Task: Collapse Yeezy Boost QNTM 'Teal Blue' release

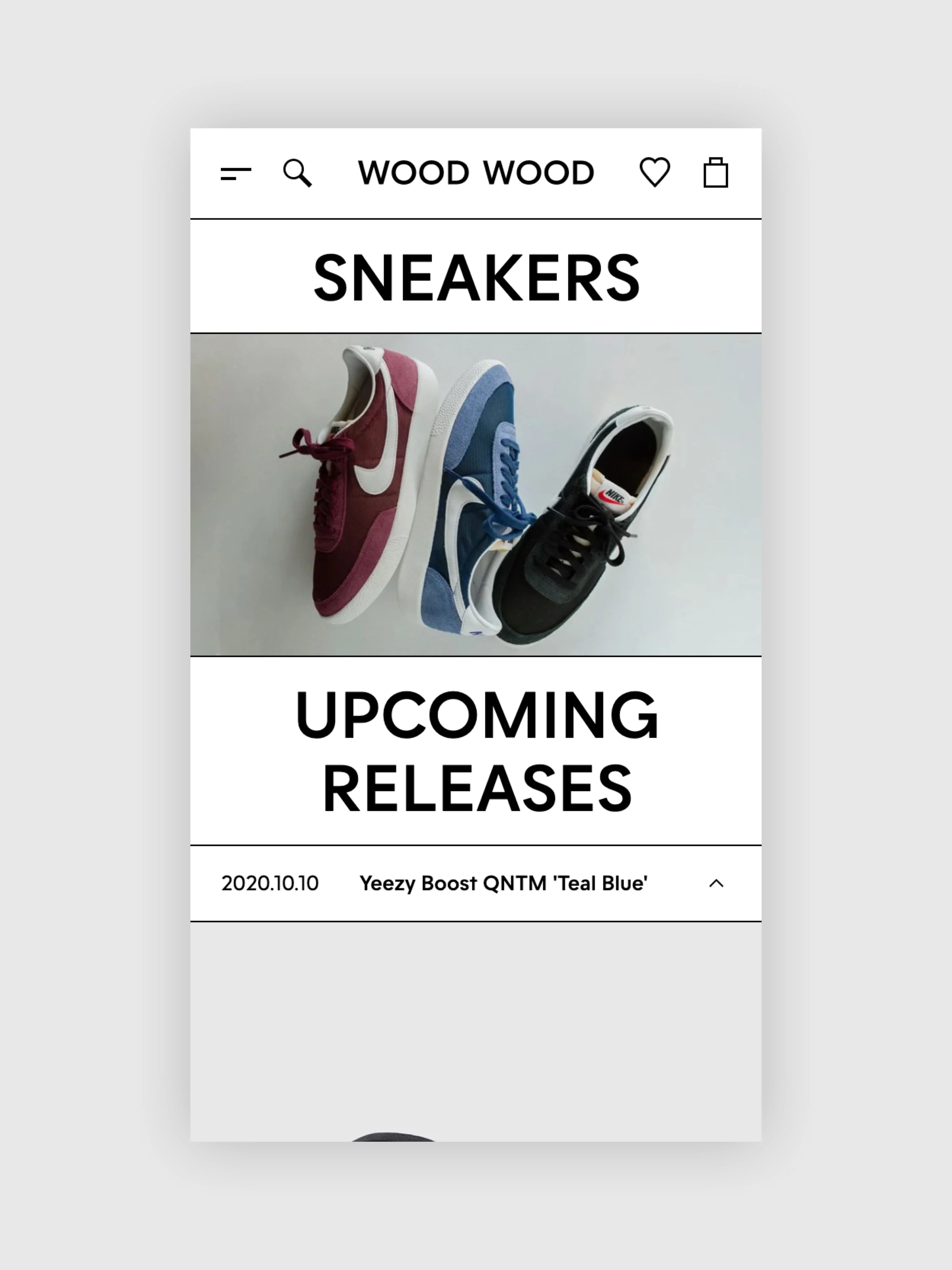Action: (x=716, y=884)
